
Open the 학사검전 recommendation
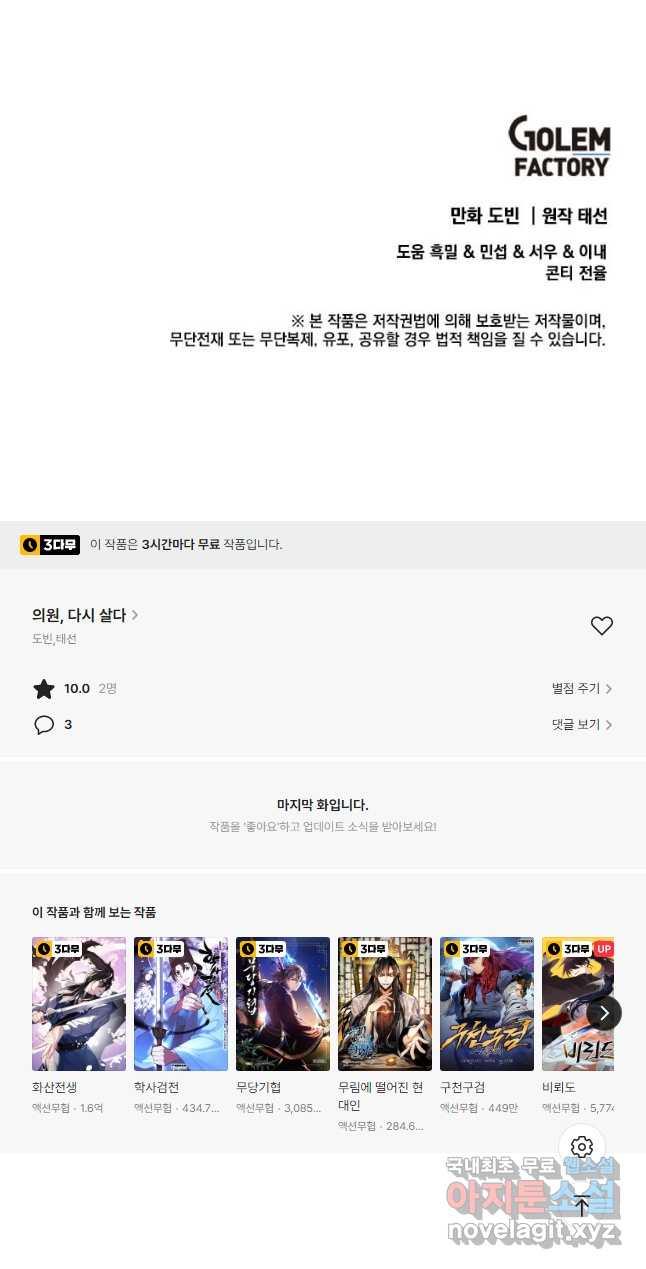pos(181,1004)
